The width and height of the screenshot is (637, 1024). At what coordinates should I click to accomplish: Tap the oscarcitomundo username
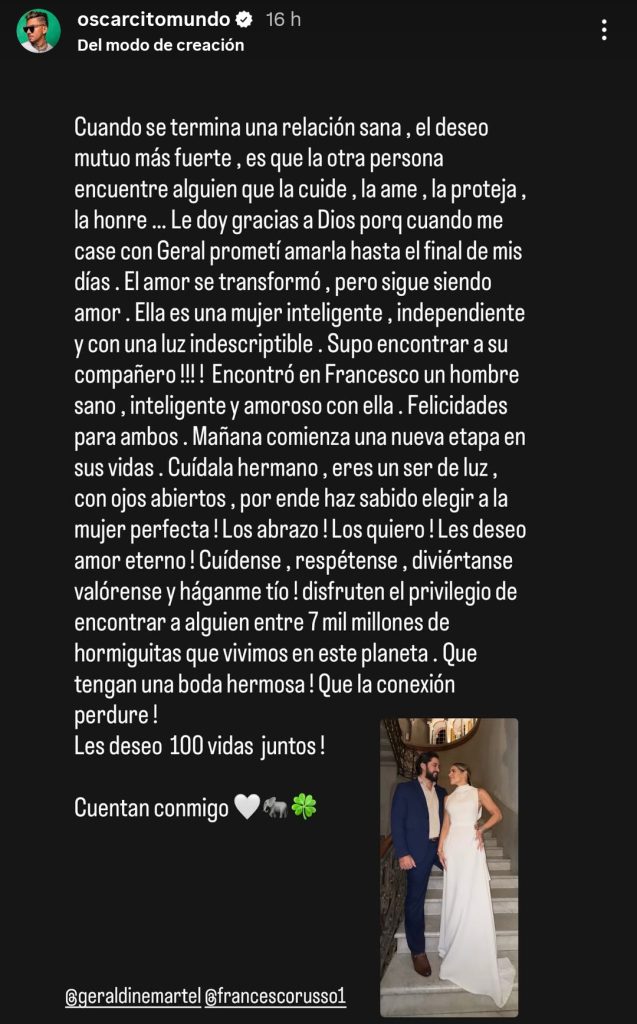pyautogui.click(x=153, y=20)
